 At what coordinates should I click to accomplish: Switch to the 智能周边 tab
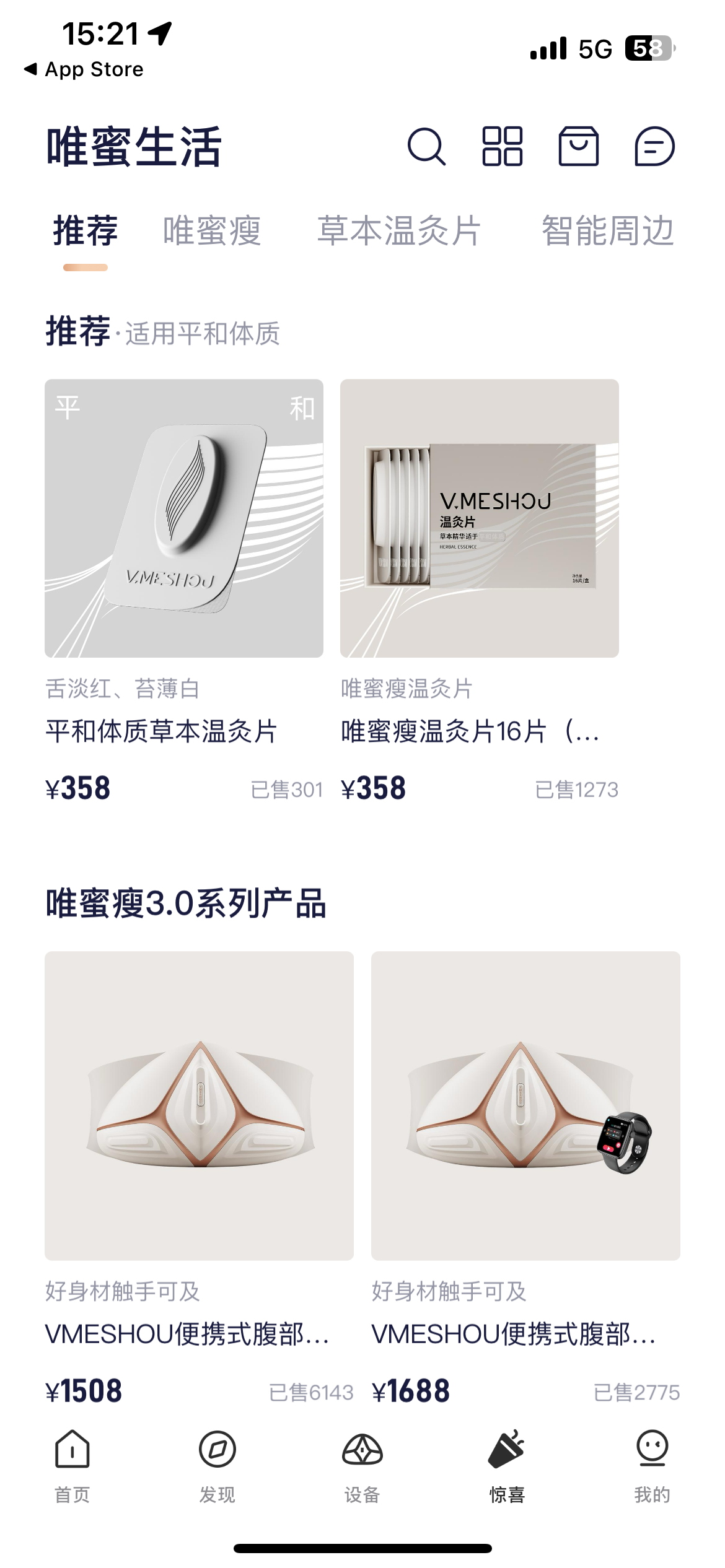(x=607, y=231)
